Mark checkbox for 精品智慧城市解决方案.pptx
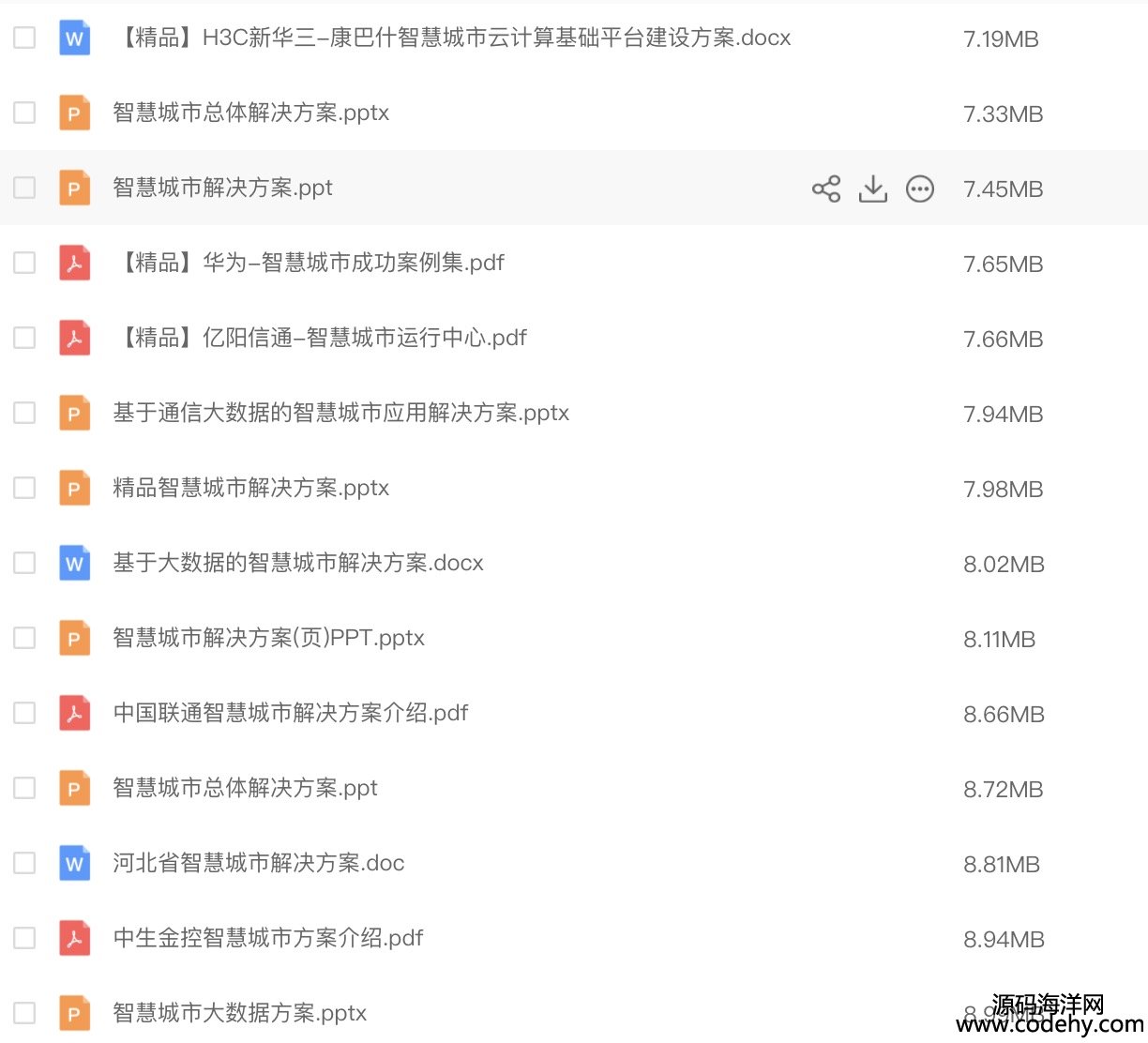 [24, 488]
